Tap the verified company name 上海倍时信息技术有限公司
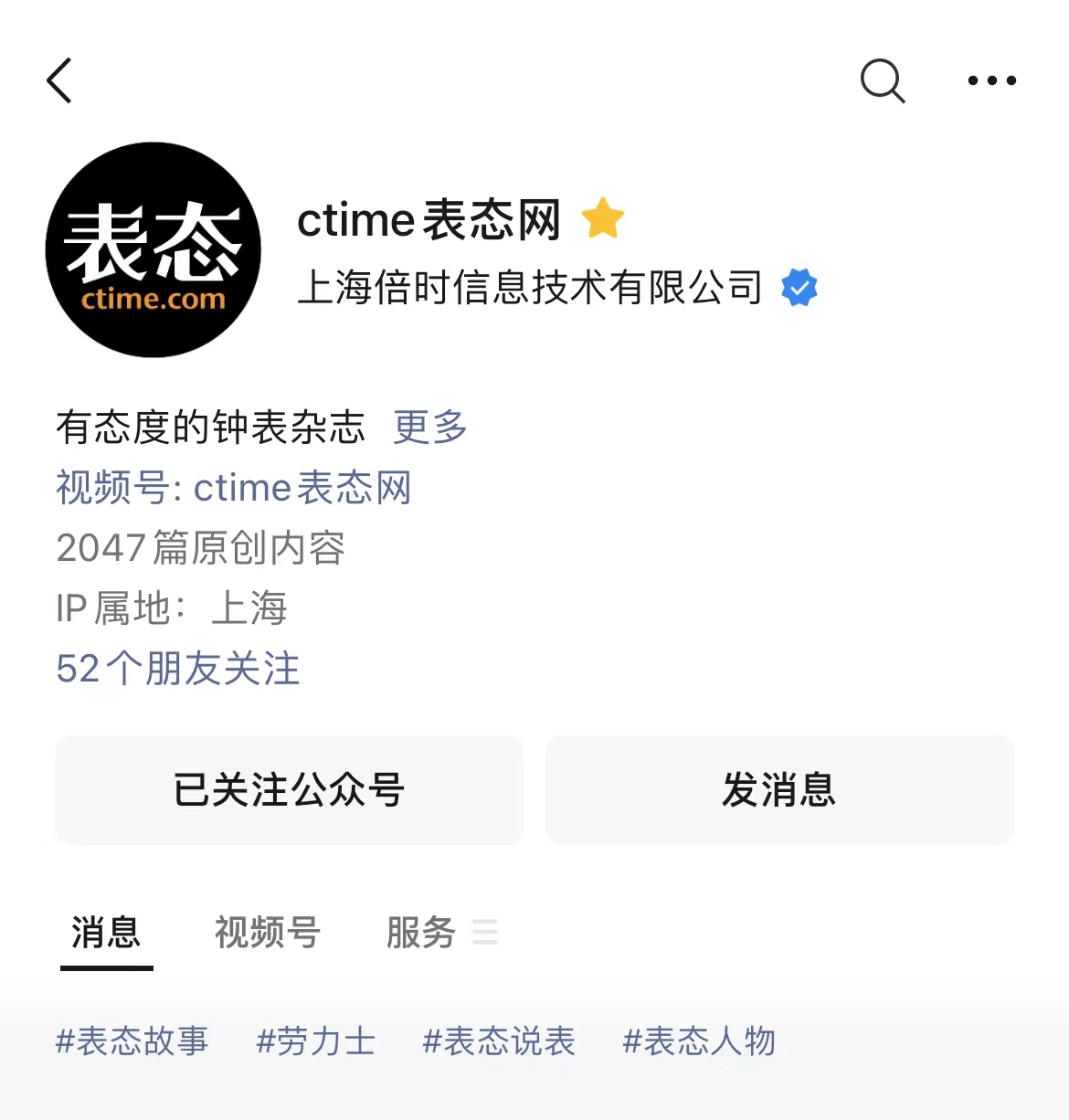Image resolution: width=1069 pixels, height=1120 pixels. point(530,286)
